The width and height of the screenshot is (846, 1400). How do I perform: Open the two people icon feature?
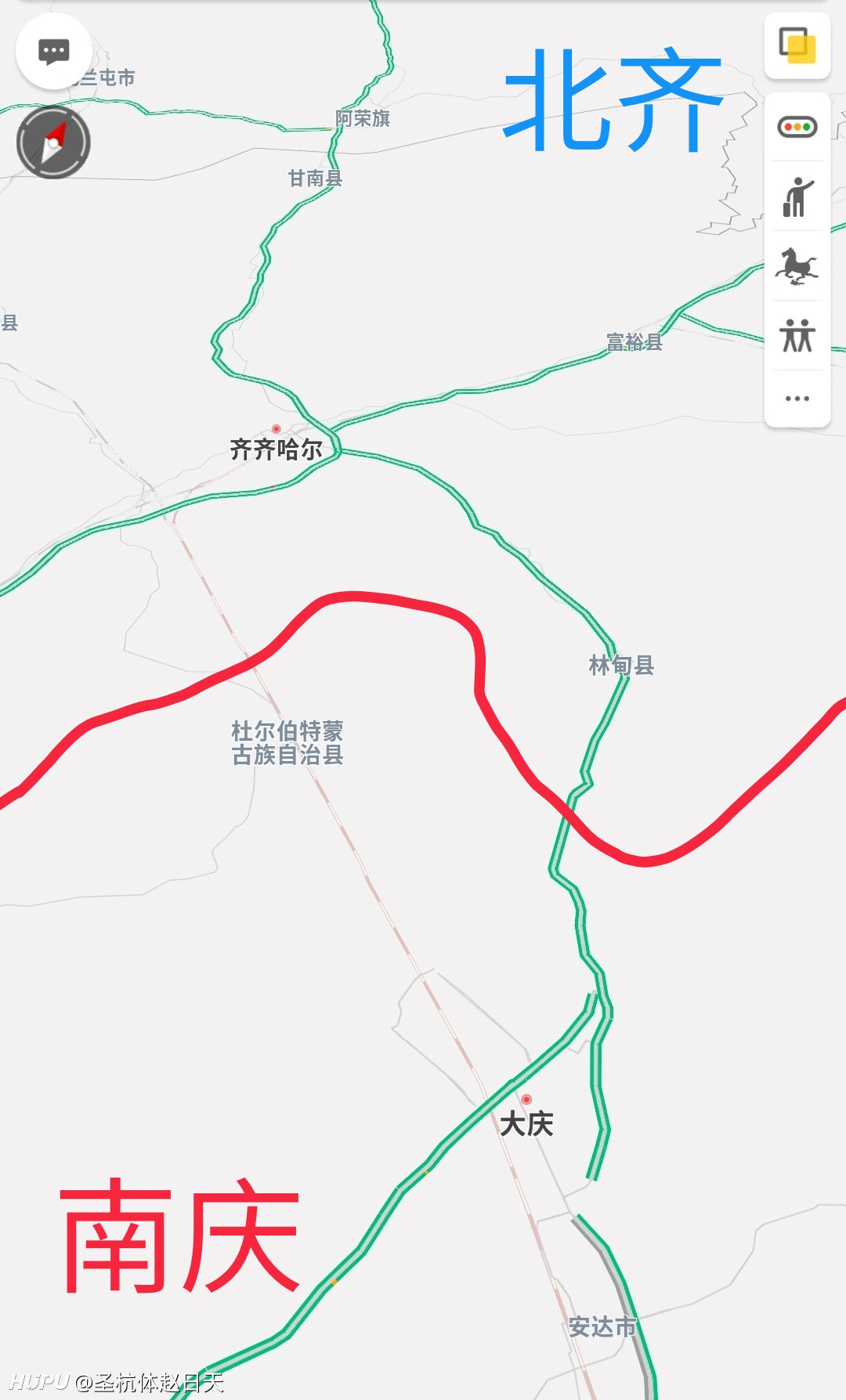[x=797, y=335]
